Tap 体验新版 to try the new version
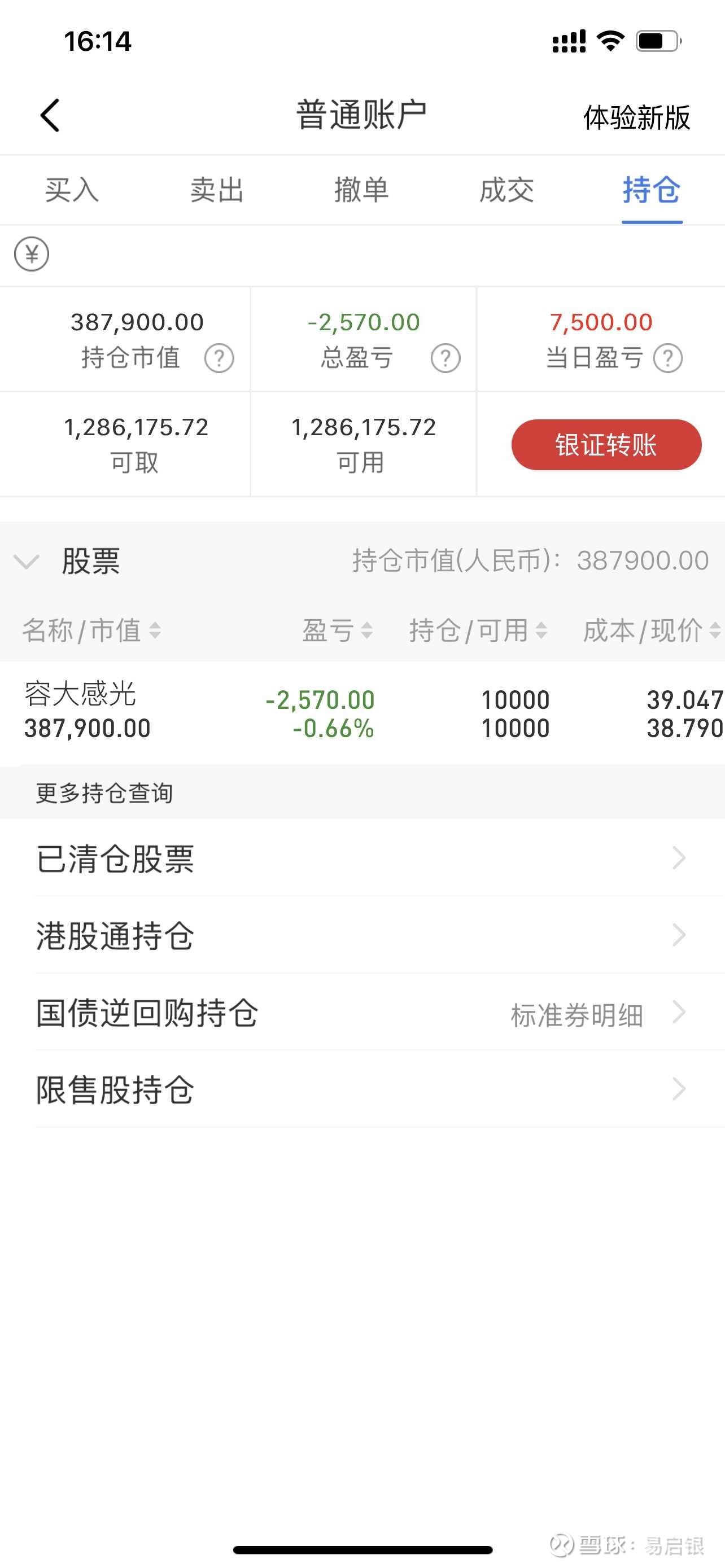This screenshot has width=725, height=1568. tap(636, 117)
